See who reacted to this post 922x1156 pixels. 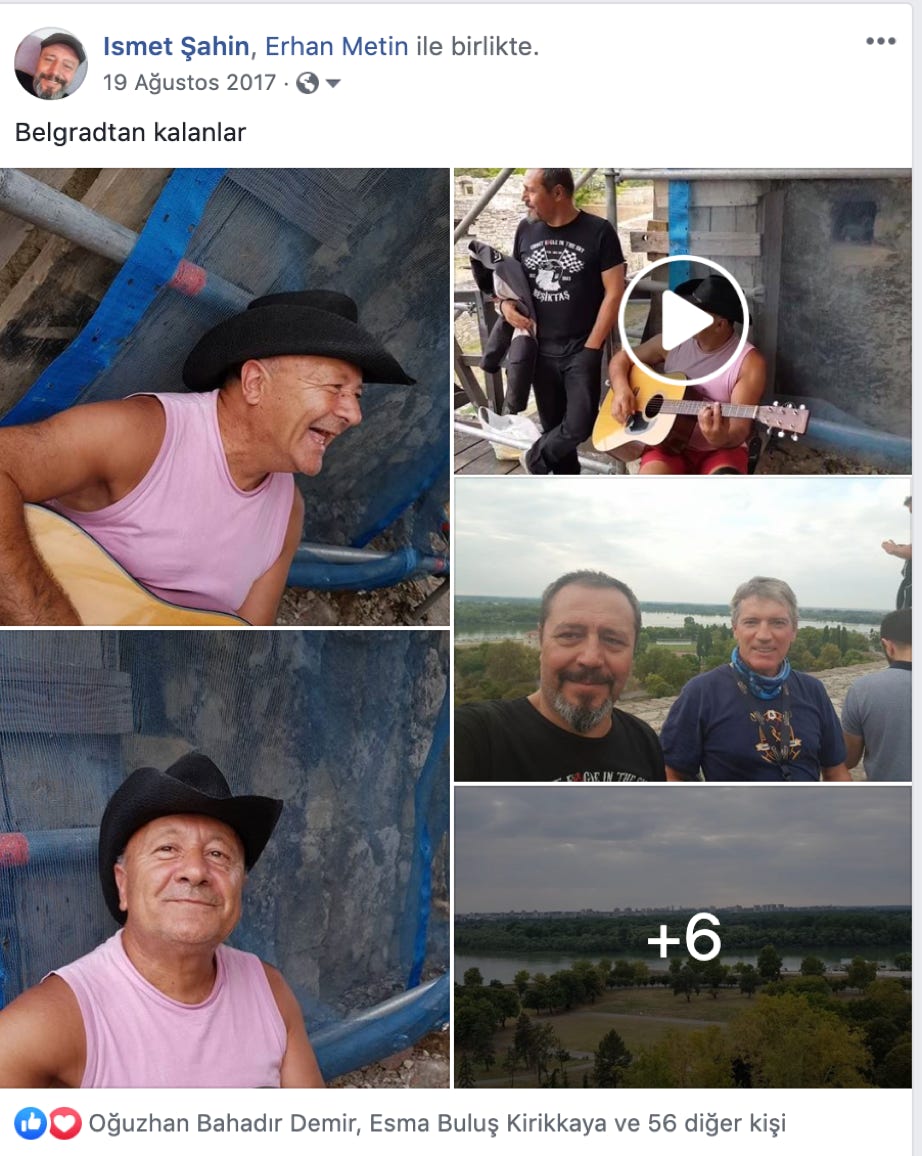tap(437, 1124)
